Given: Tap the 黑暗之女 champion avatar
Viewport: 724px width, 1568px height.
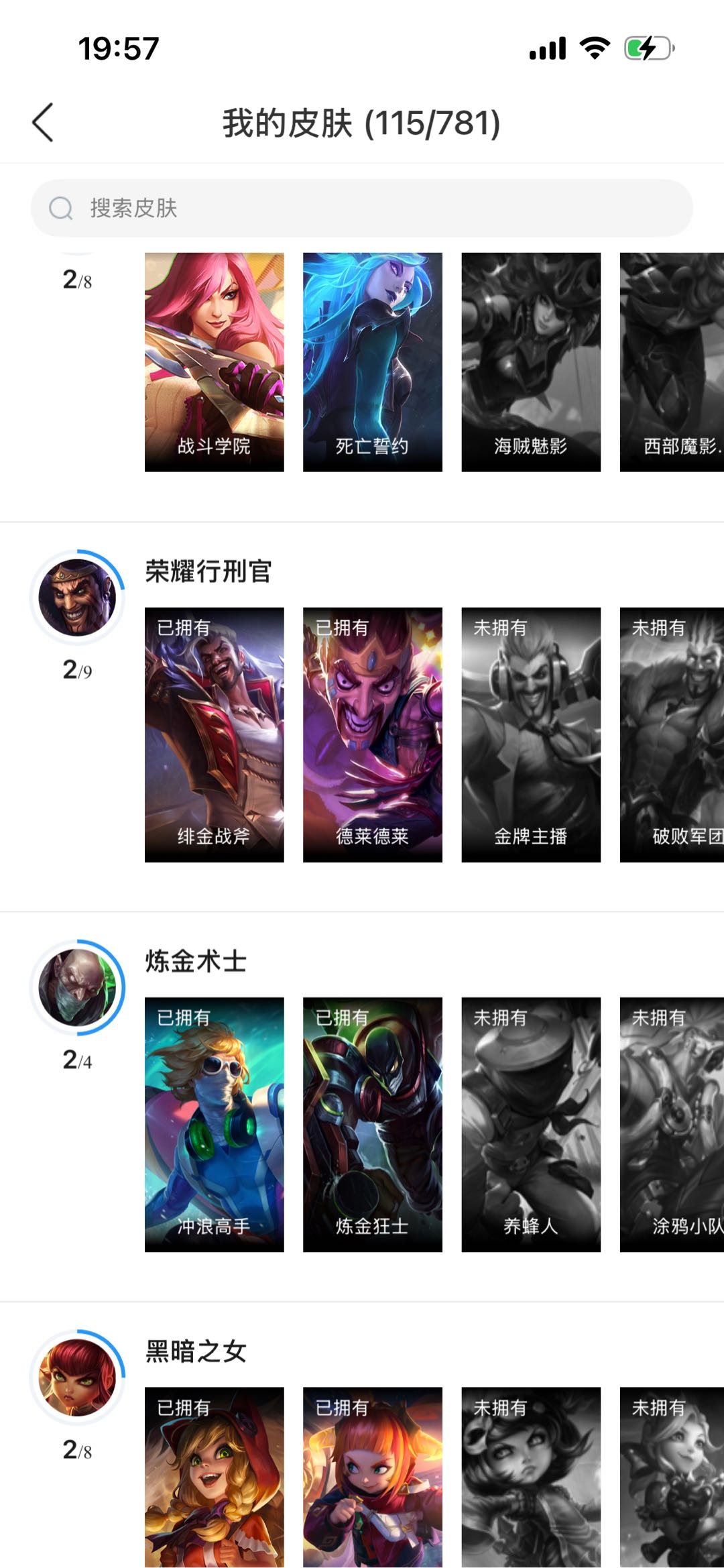Looking at the screenshot, I should coord(77,1378).
